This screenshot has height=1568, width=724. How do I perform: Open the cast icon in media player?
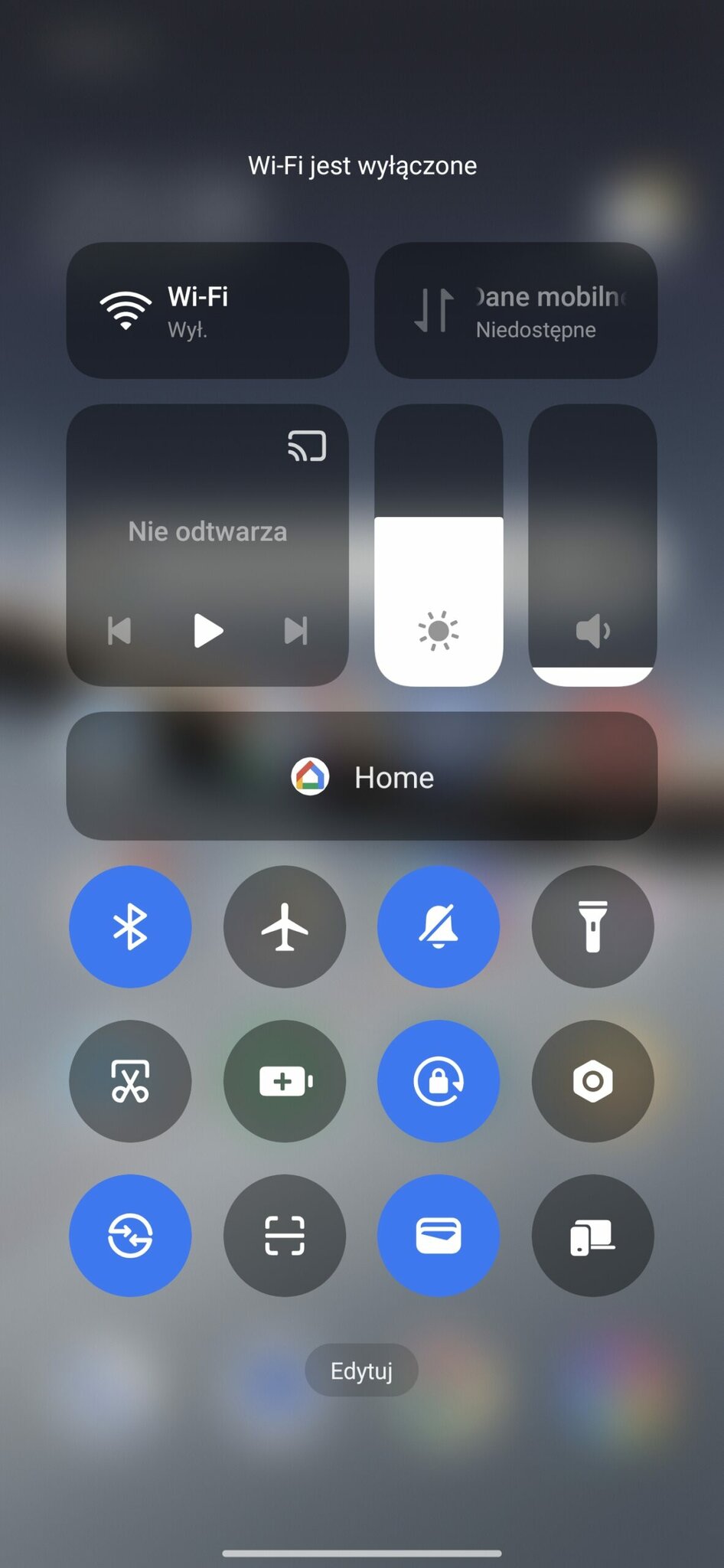(307, 446)
